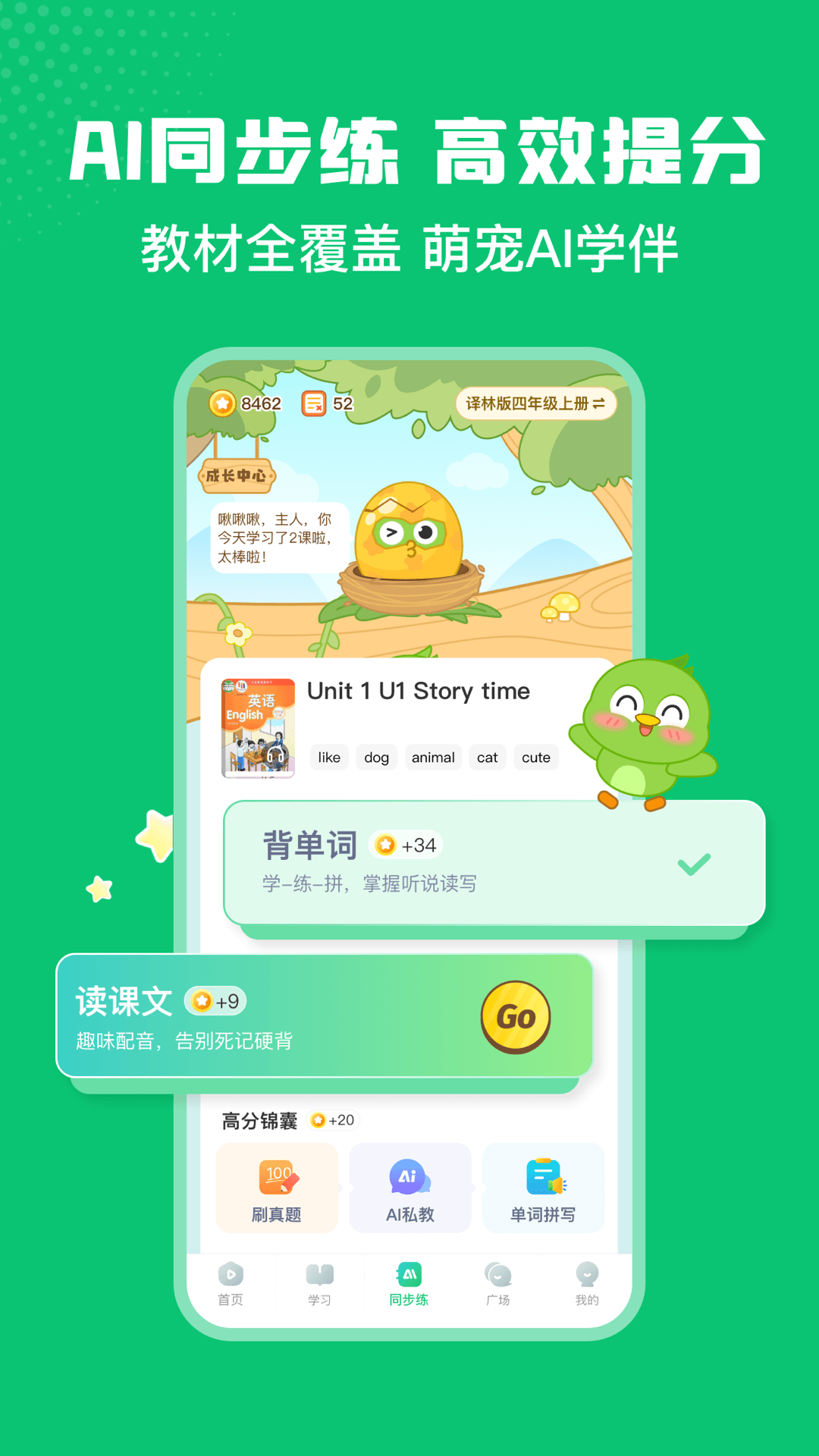The image size is (819, 1456).
Task: Click the green bird mascot
Action: pyautogui.click(x=648, y=728)
